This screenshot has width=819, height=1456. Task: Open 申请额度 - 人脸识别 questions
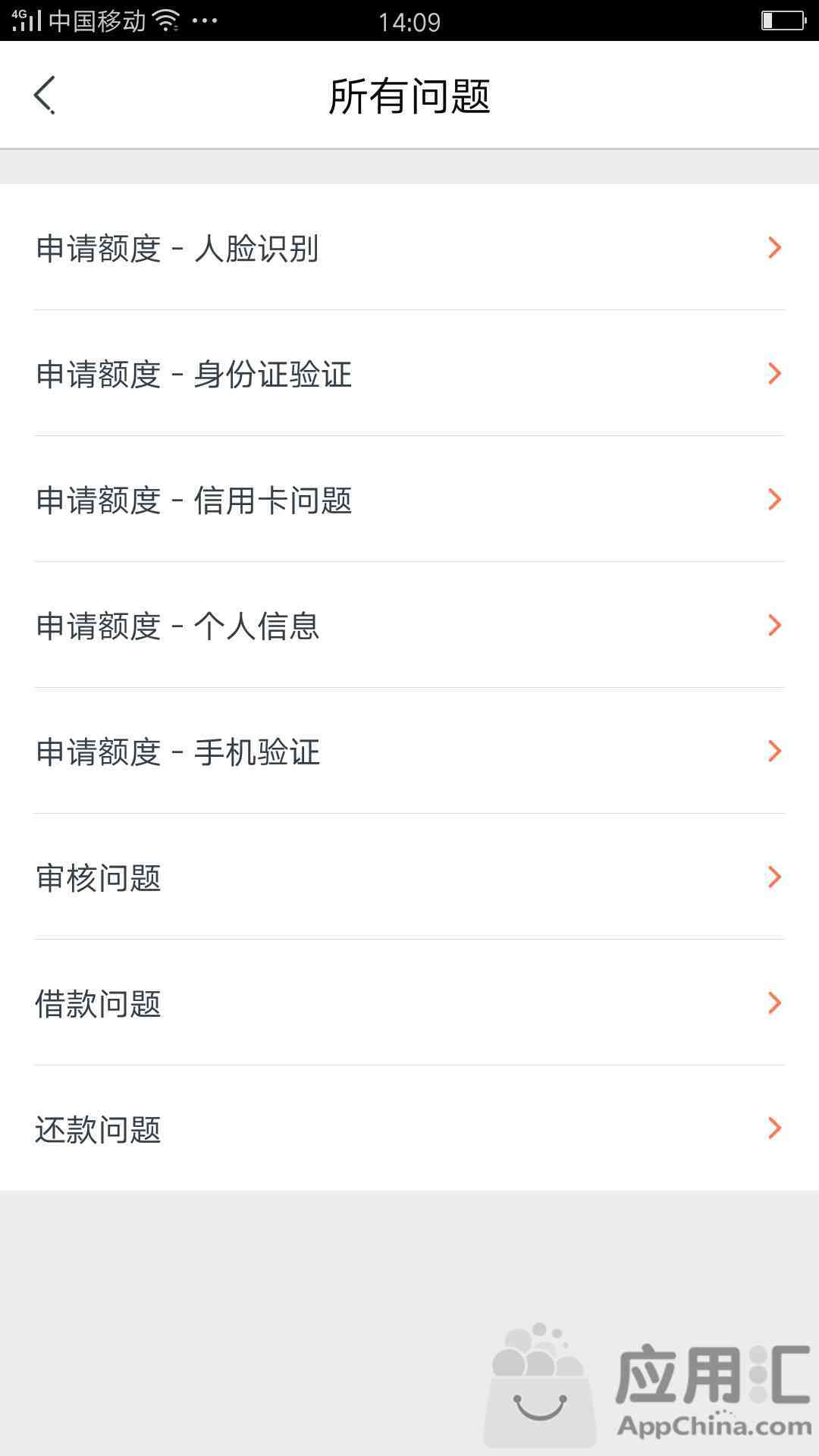(409, 247)
